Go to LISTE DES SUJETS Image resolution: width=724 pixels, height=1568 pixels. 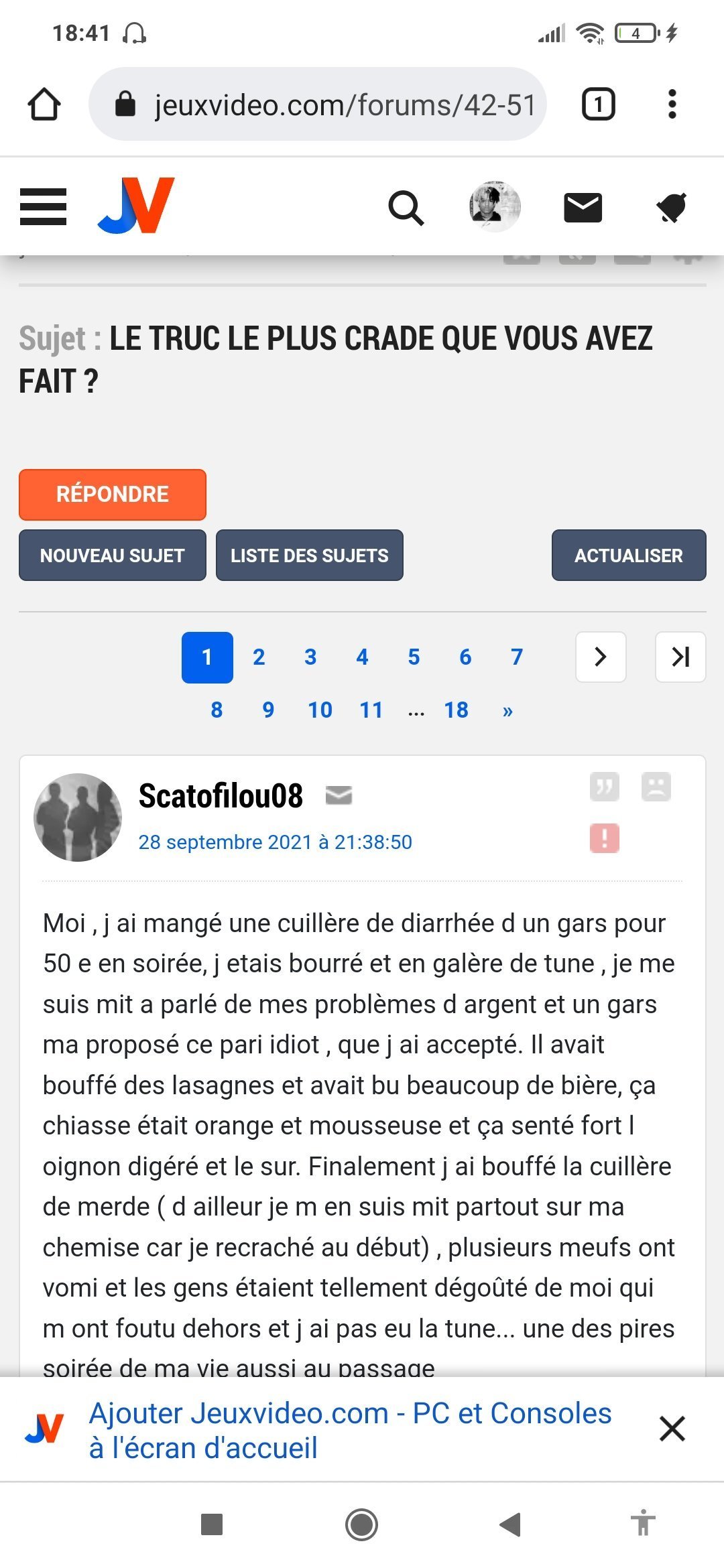click(310, 556)
